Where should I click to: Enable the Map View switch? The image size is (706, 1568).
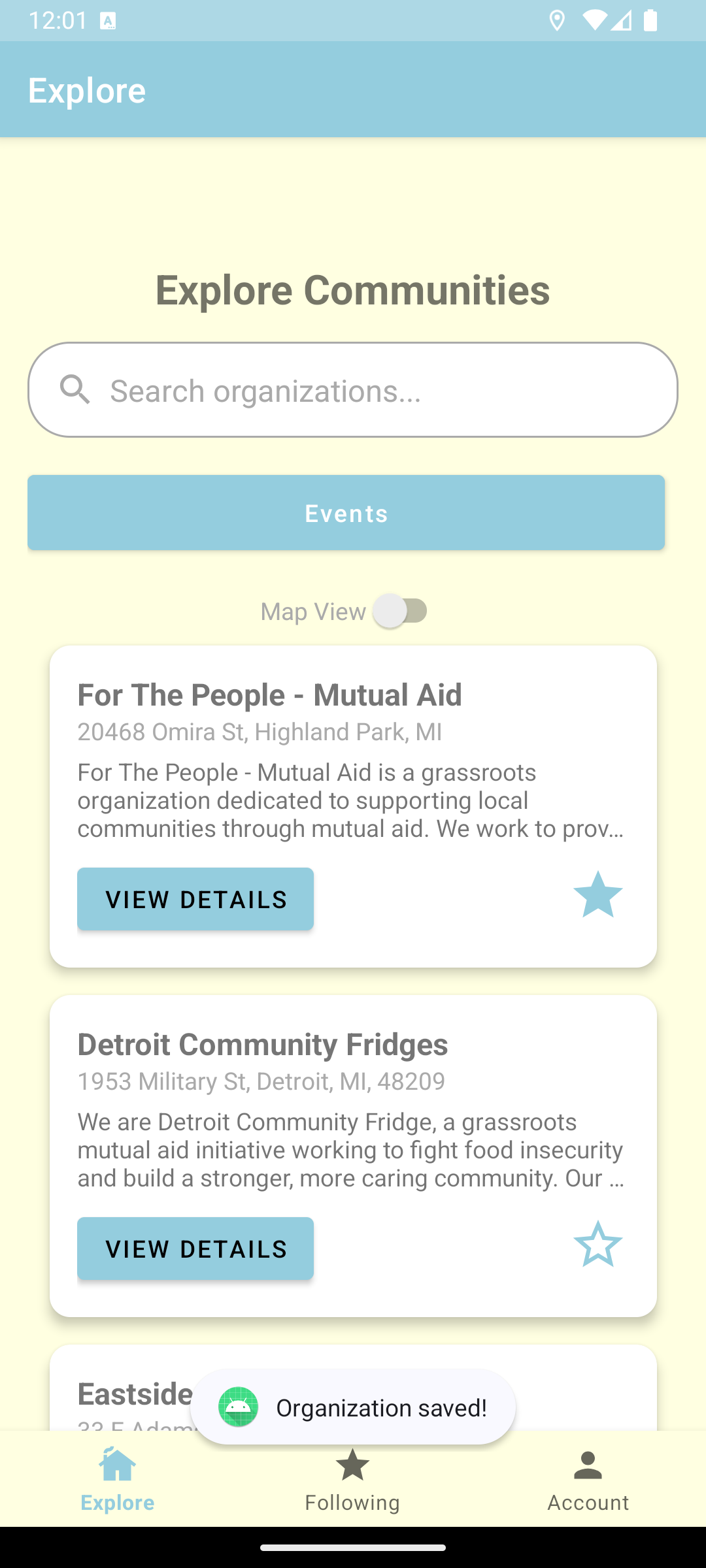pyautogui.click(x=401, y=612)
